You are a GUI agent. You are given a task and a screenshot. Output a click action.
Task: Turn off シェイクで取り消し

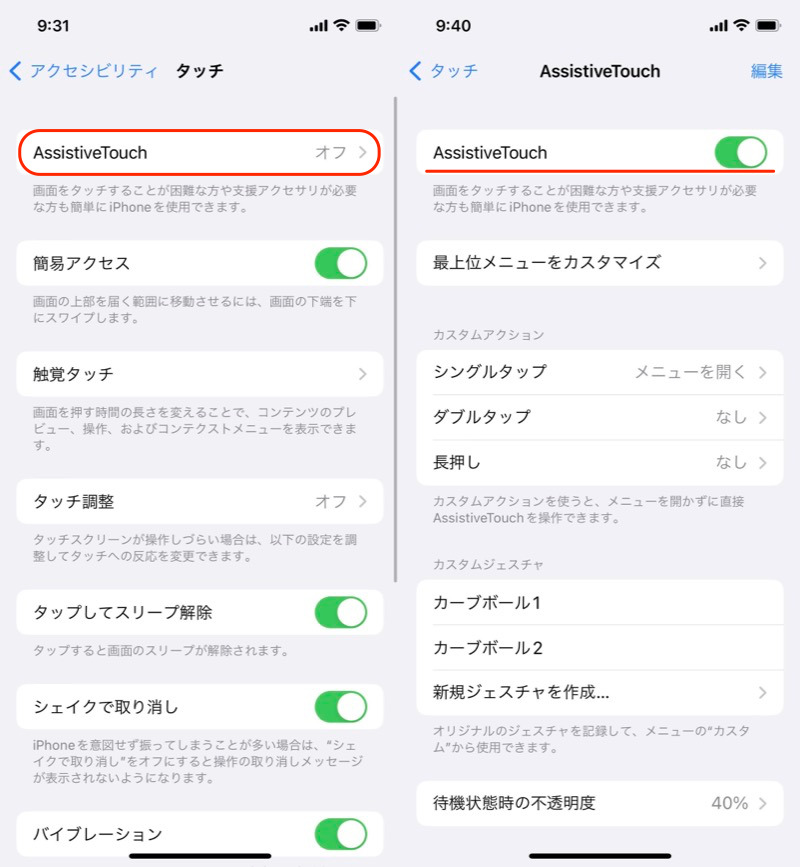[340, 707]
